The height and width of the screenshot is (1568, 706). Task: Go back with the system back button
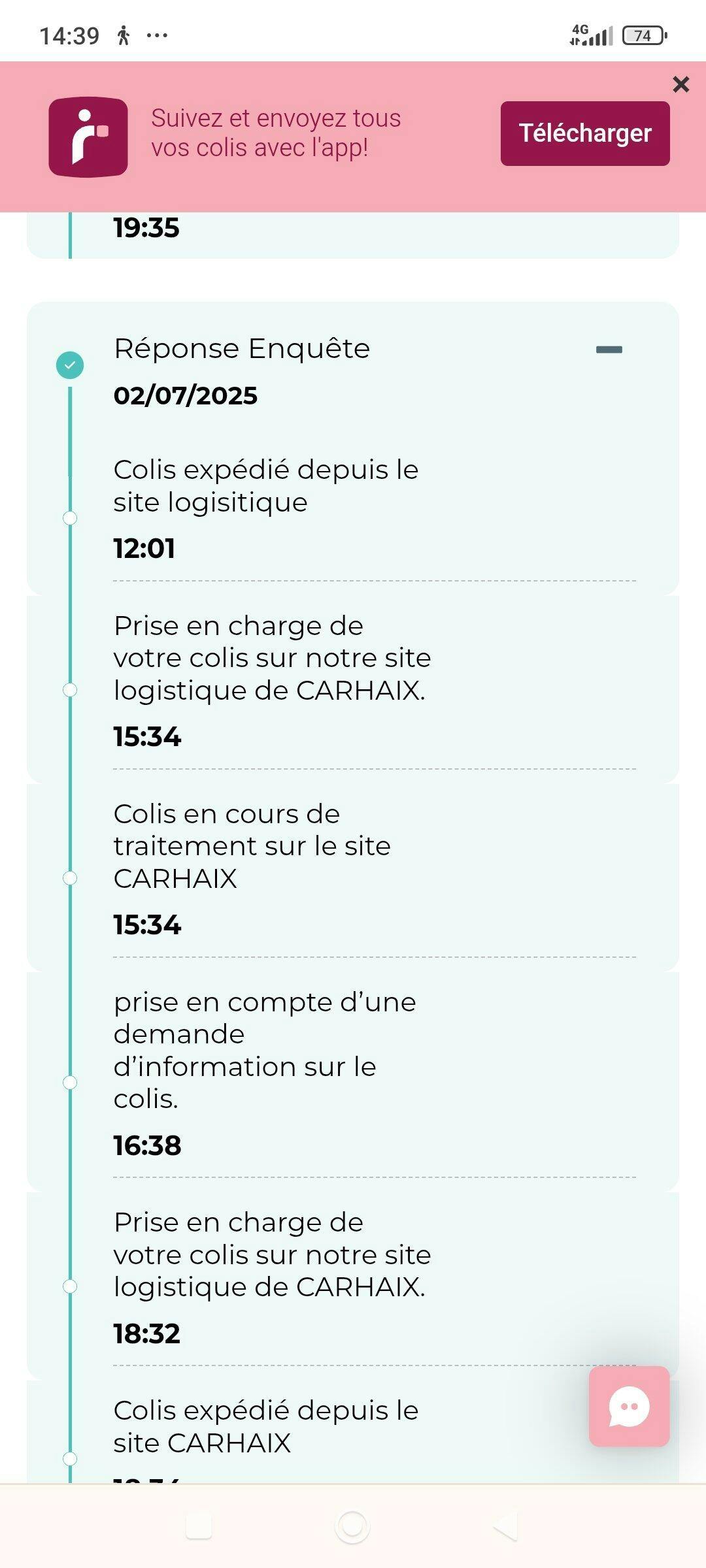505,1527
